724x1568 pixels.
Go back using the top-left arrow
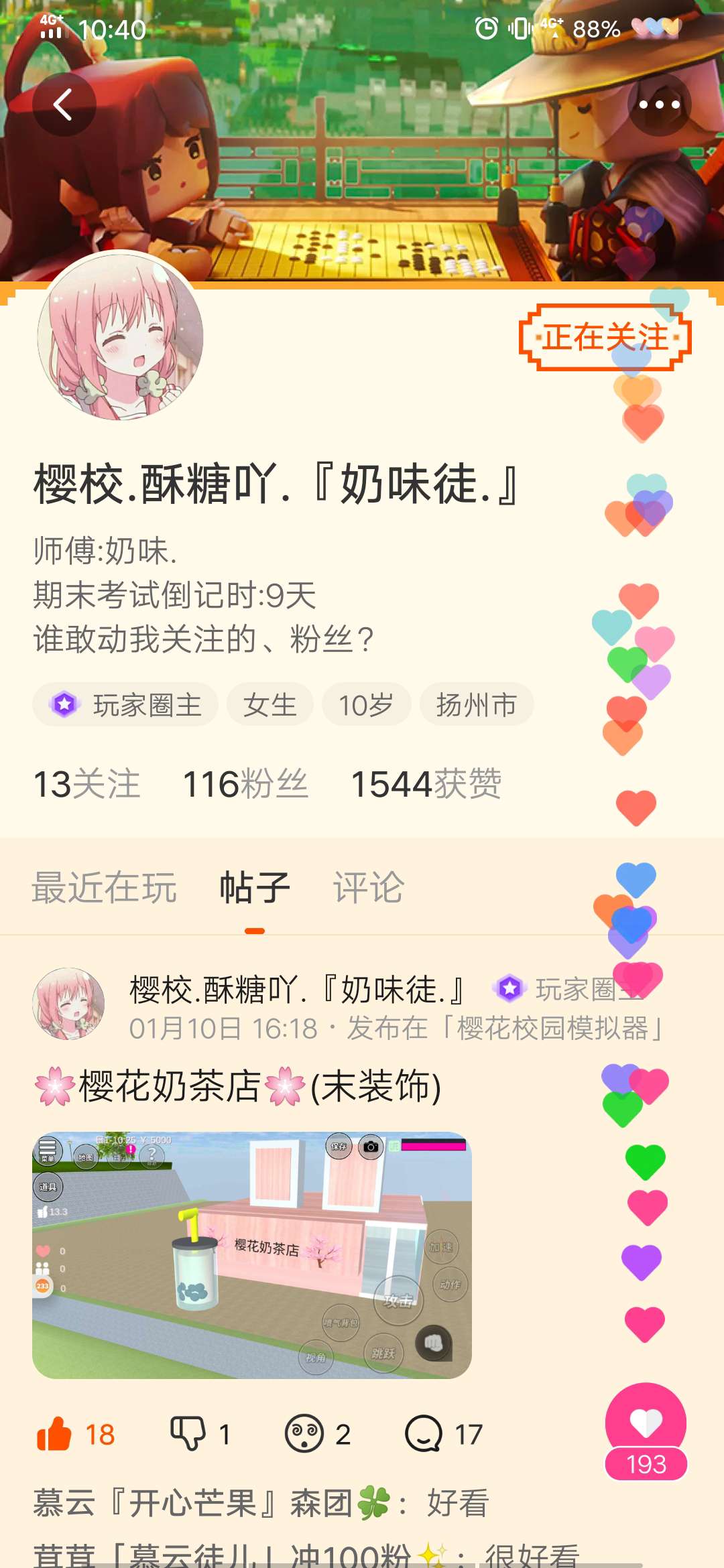[64, 105]
